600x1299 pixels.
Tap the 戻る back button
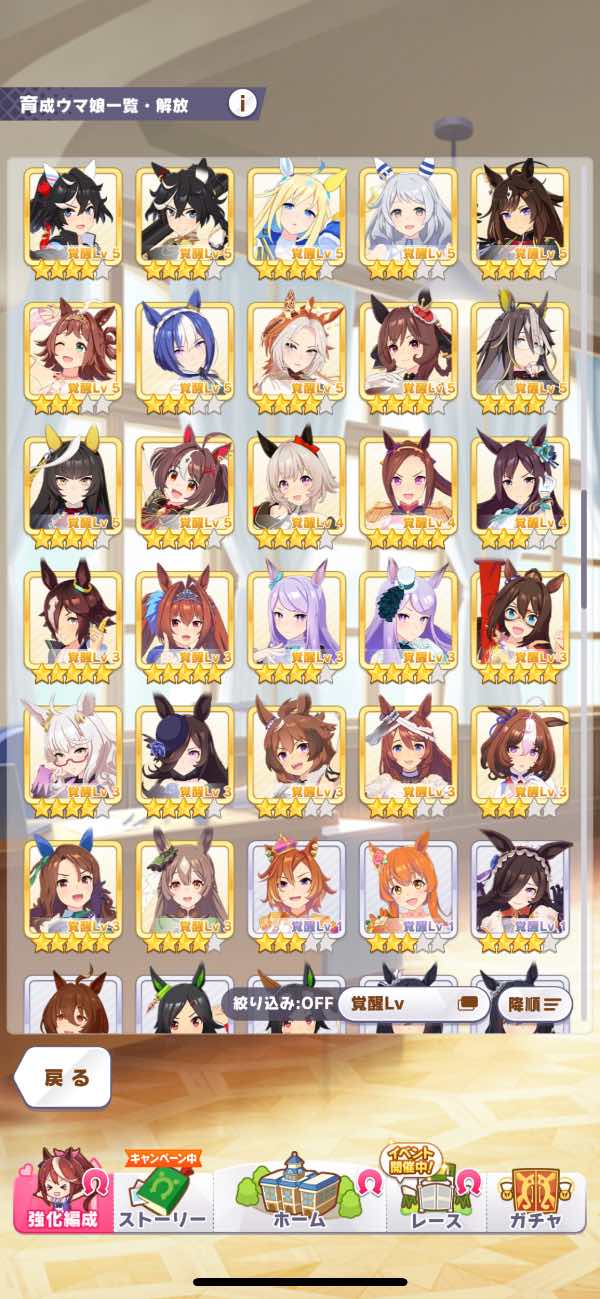point(63,1077)
